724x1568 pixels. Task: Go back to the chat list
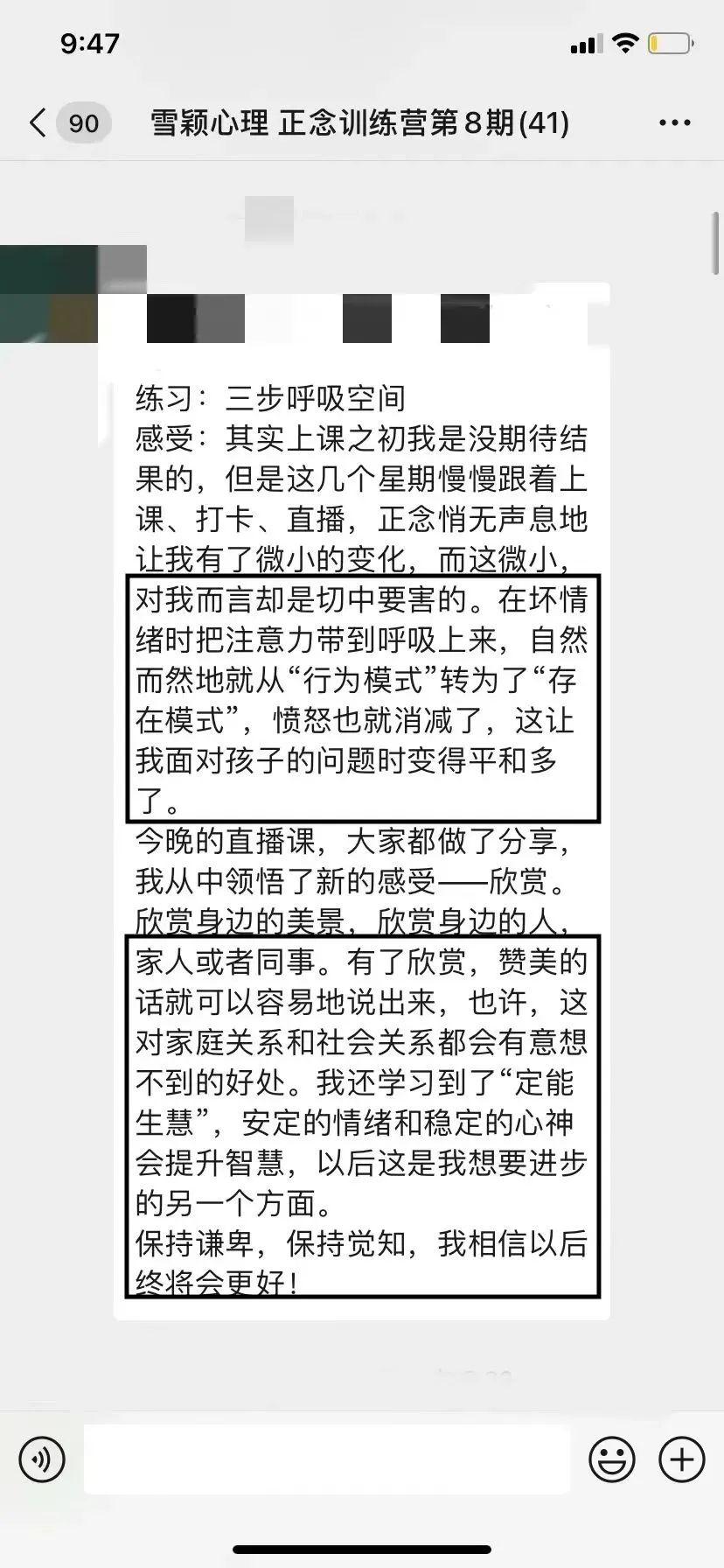[x=38, y=122]
